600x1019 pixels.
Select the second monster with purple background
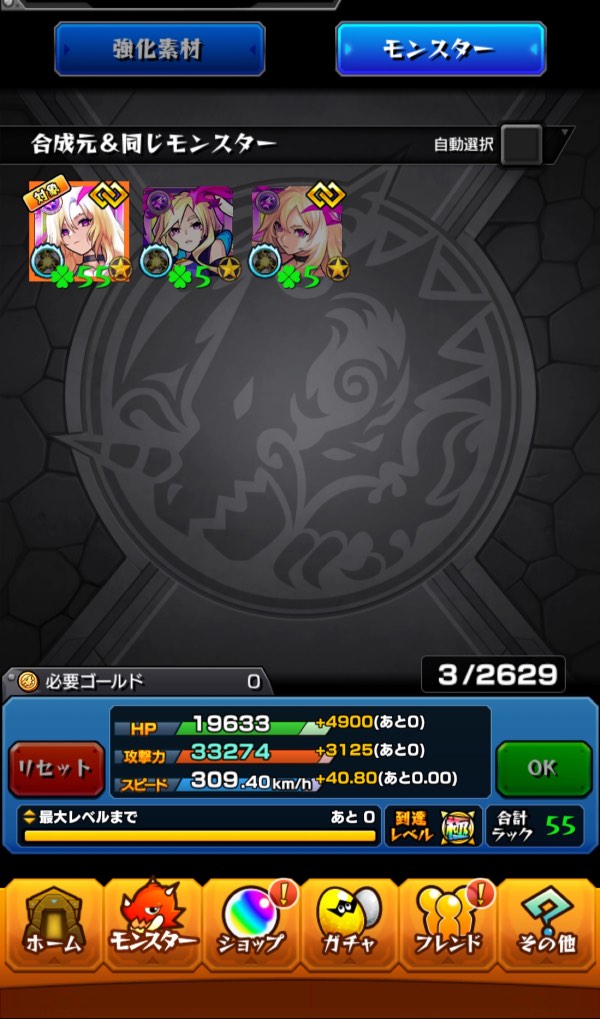point(187,234)
